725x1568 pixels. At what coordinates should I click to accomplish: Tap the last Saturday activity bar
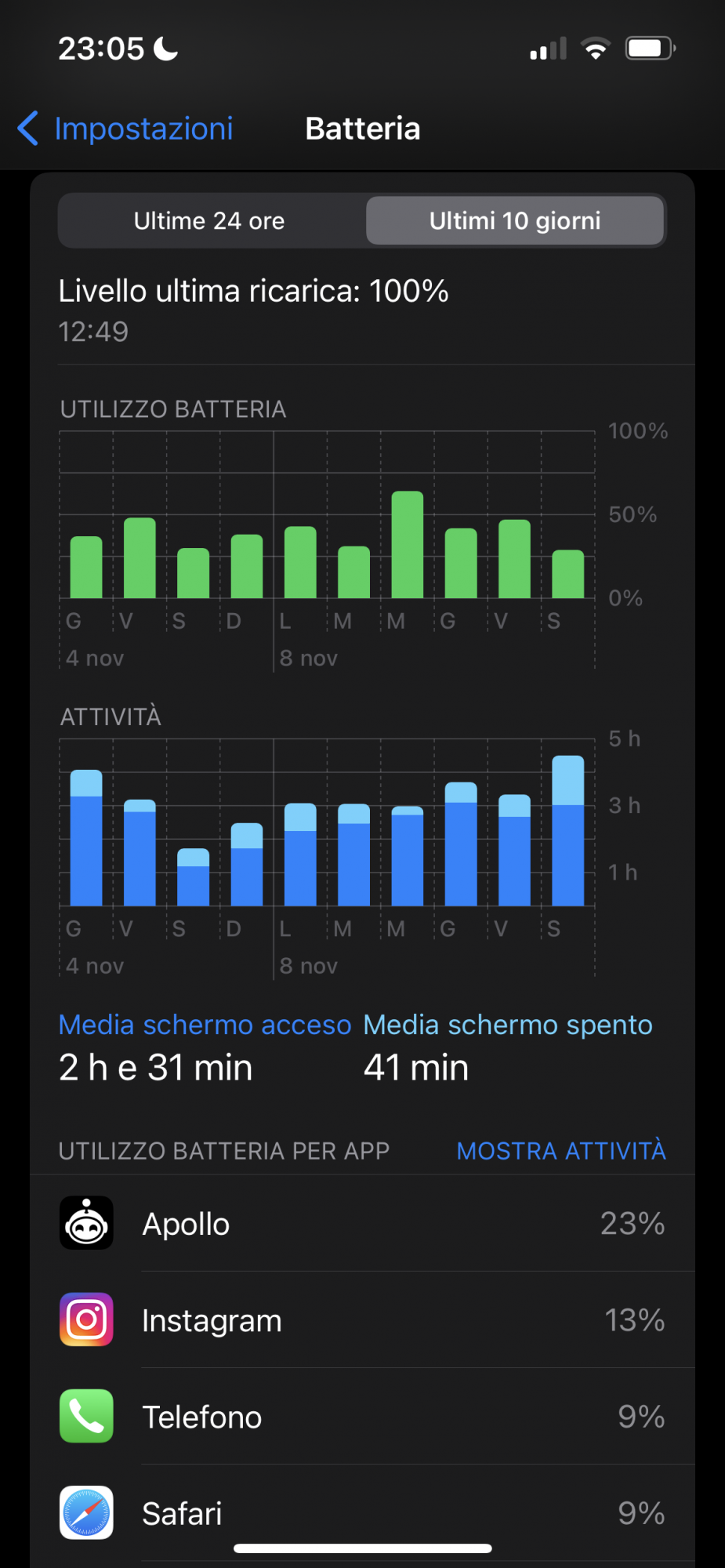[x=568, y=831]
